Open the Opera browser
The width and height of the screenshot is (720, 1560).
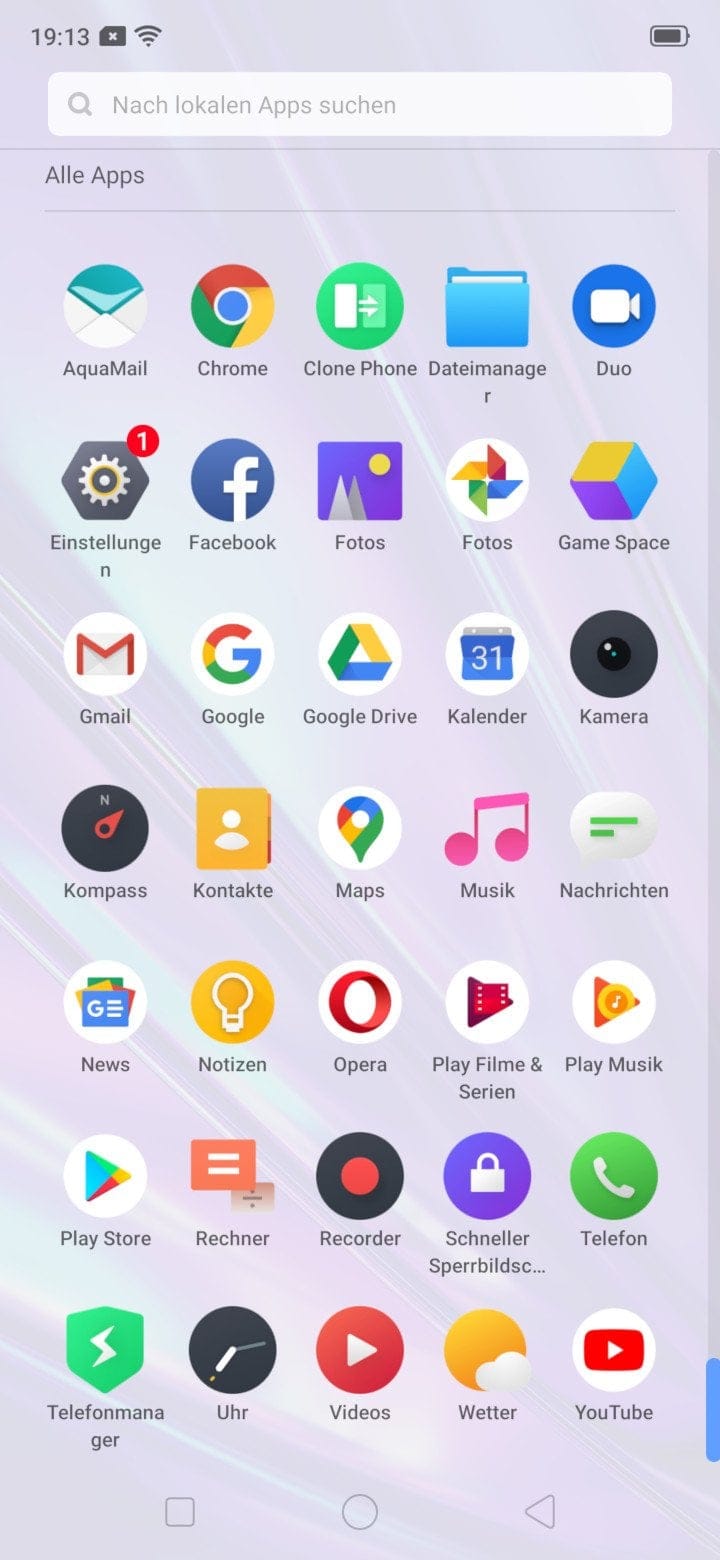coord(360,1003)
